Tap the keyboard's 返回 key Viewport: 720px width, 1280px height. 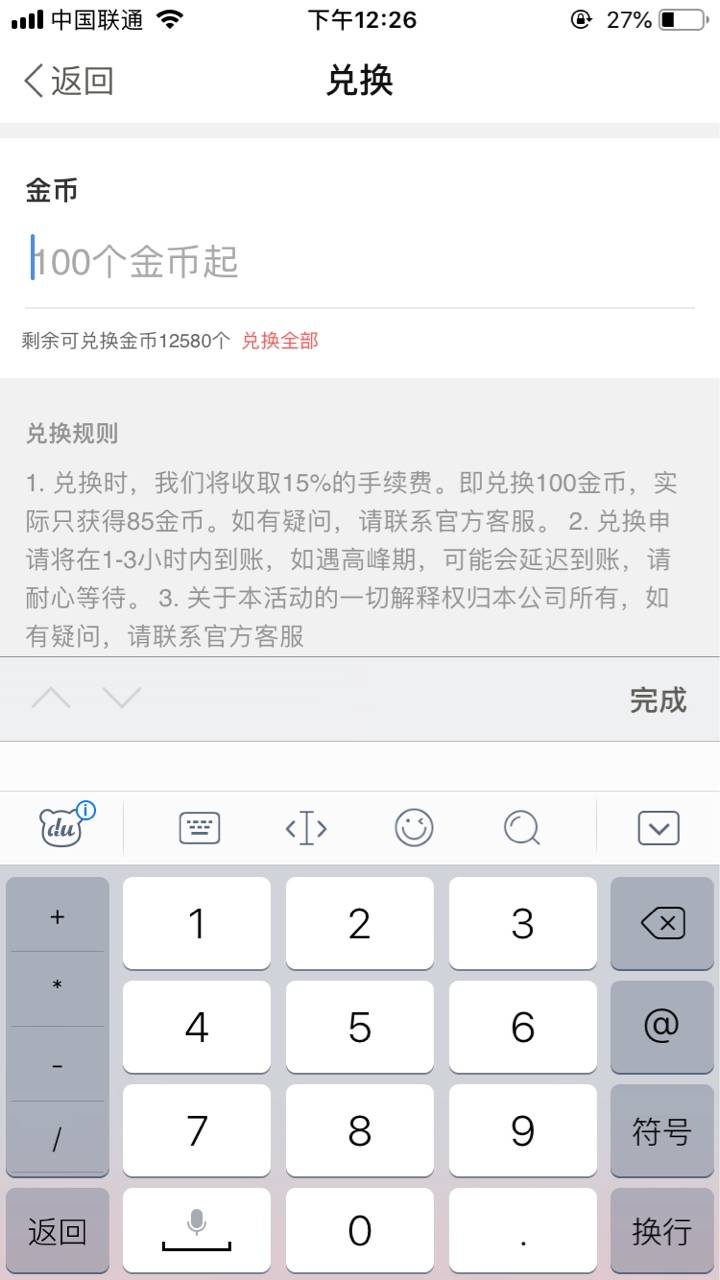pos(57,1231)
